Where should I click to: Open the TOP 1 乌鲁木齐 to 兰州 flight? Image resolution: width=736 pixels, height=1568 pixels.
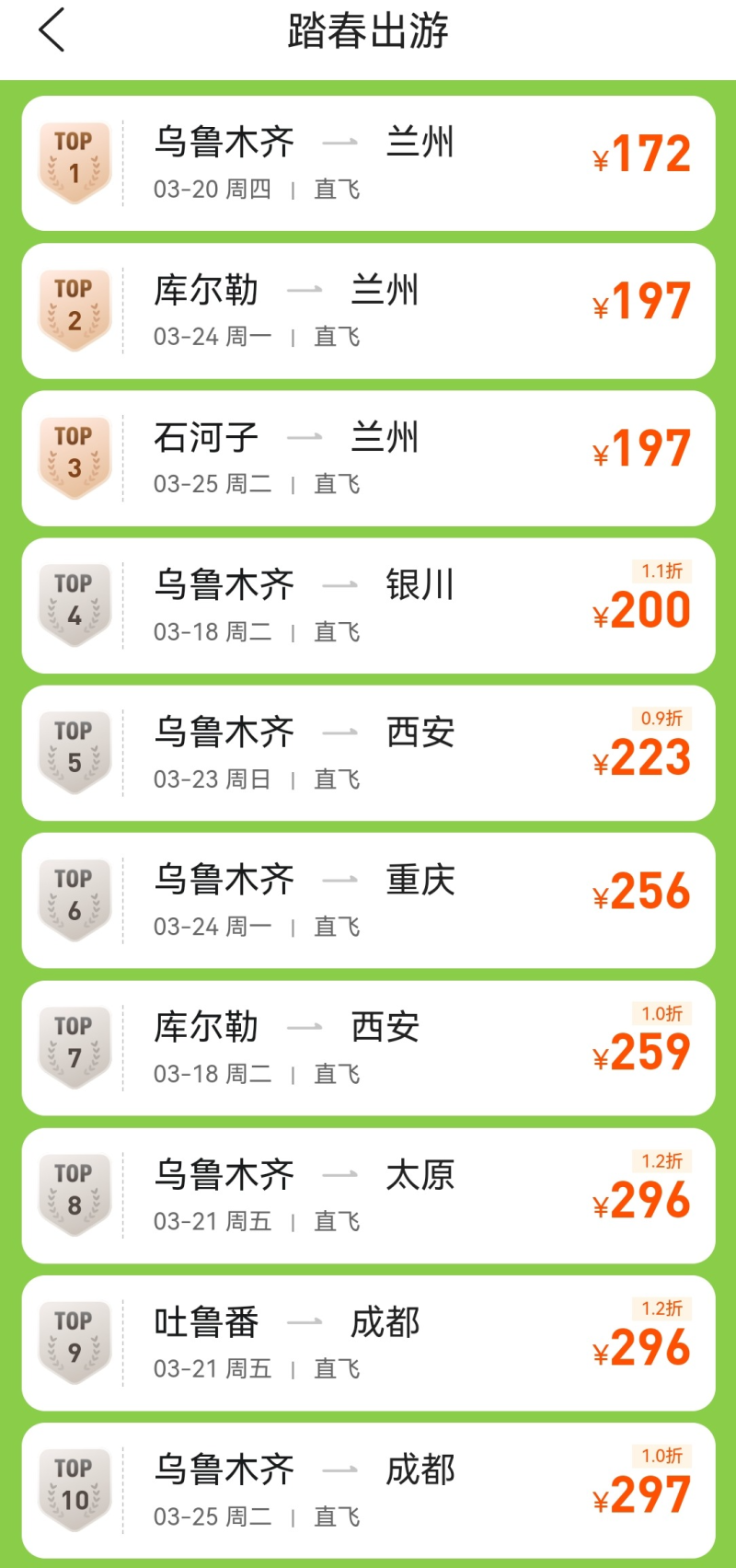(368, 163)
